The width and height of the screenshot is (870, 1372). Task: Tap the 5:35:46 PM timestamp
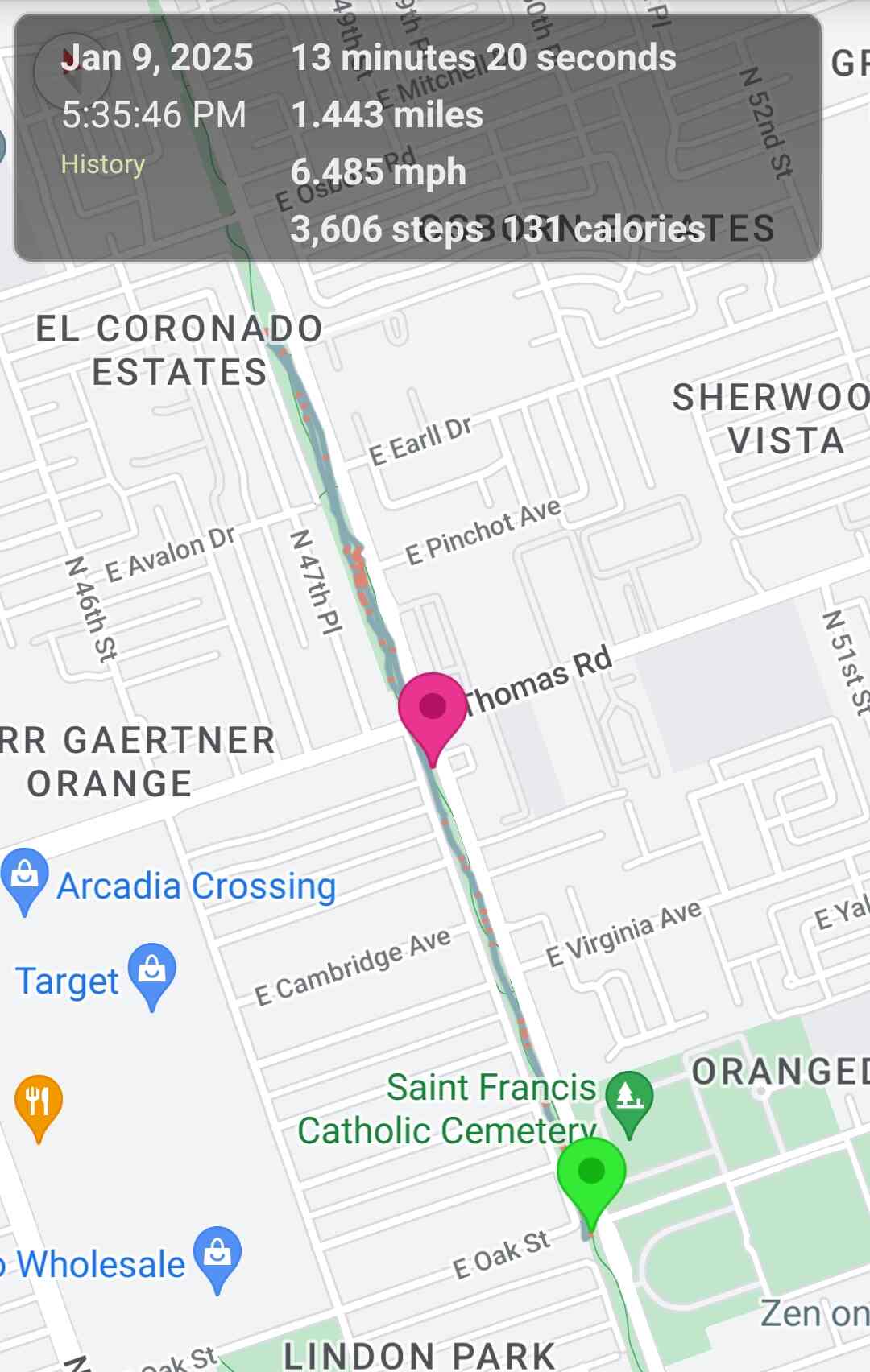coord(155,115)
